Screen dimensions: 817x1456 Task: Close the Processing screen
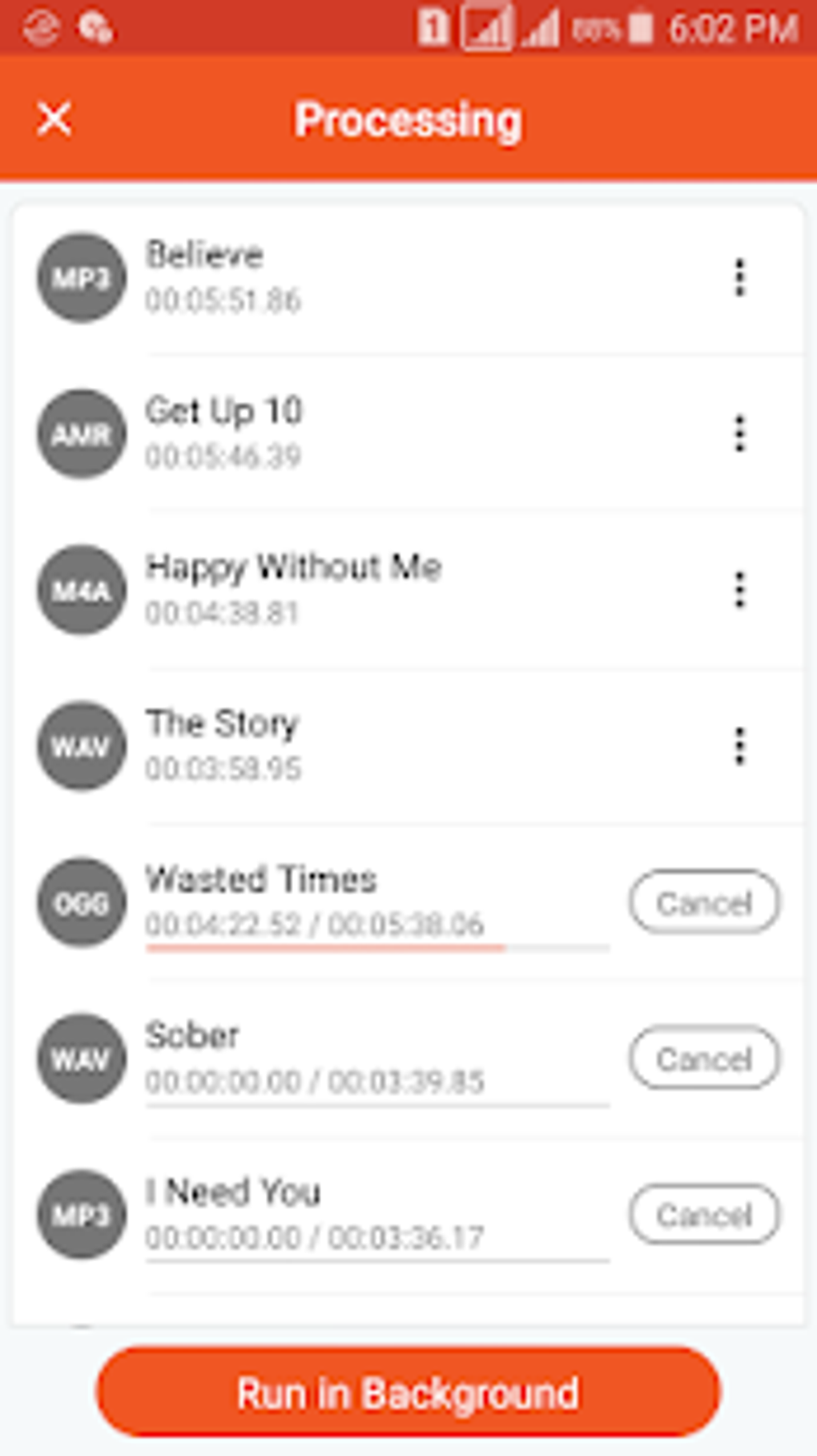[x=54, y=119]
